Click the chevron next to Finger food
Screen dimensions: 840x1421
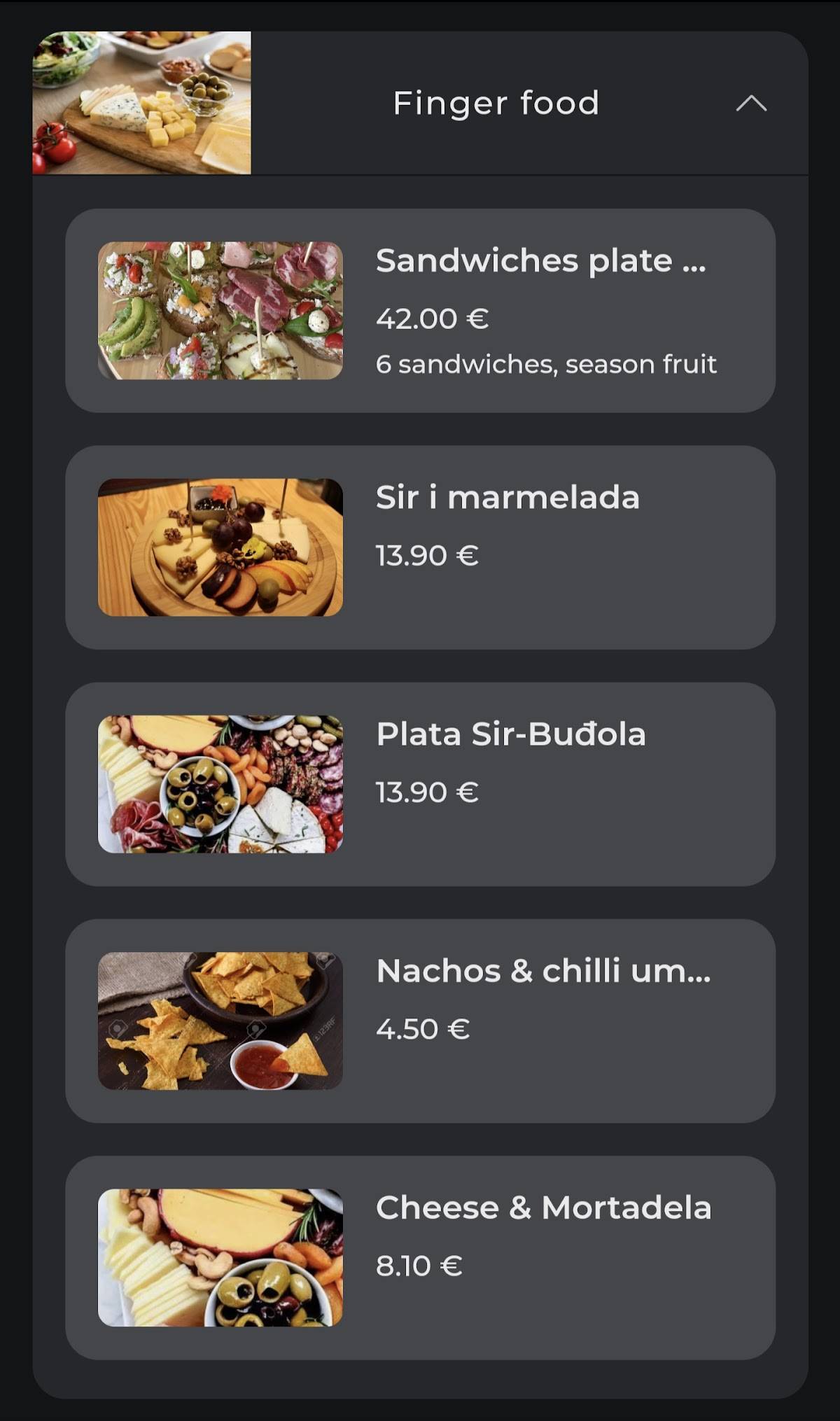pyautogui.click(x=752, y=103)
